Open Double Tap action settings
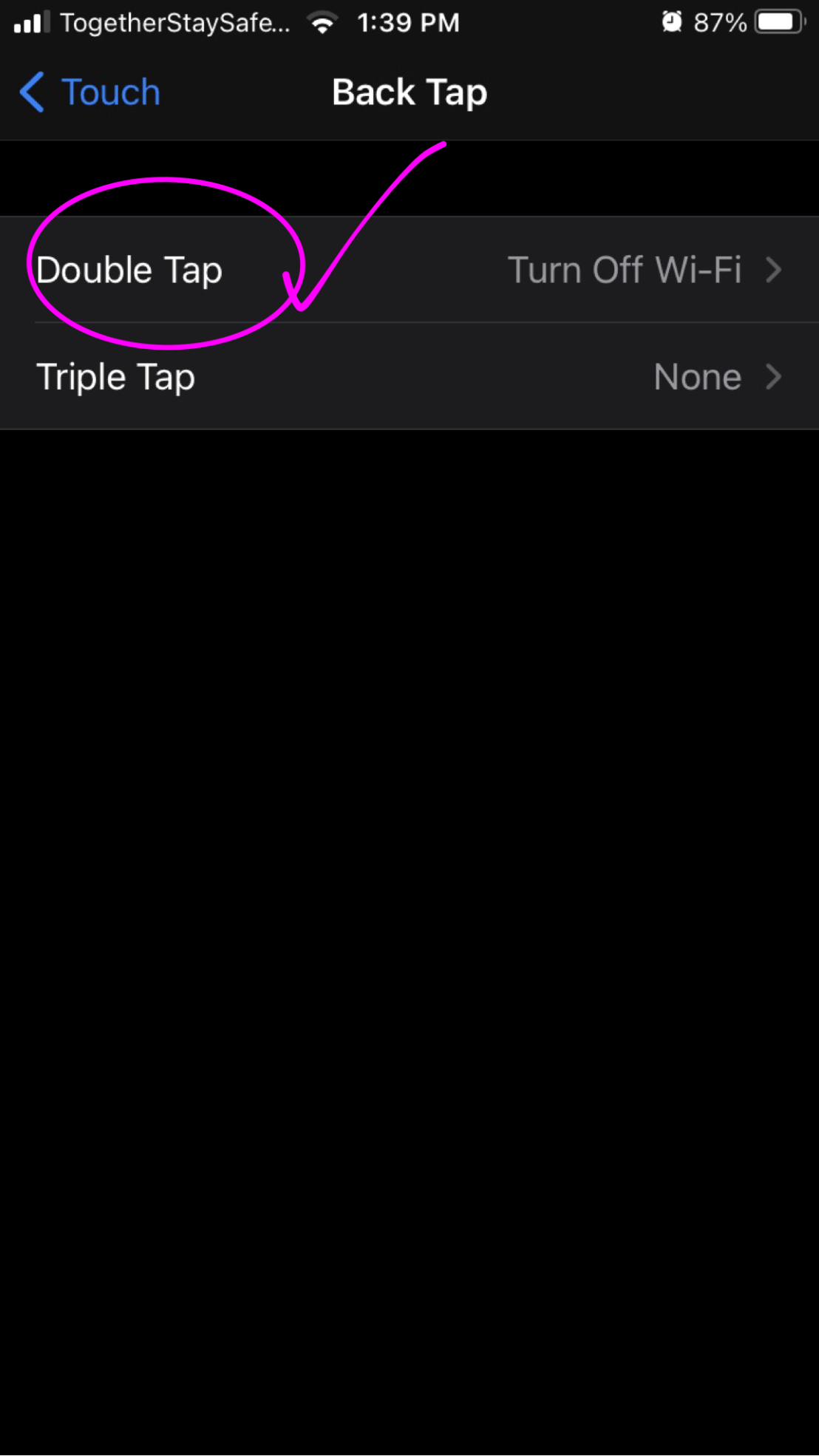Viewport: 819px width, 1456px height. click(409, 270)
